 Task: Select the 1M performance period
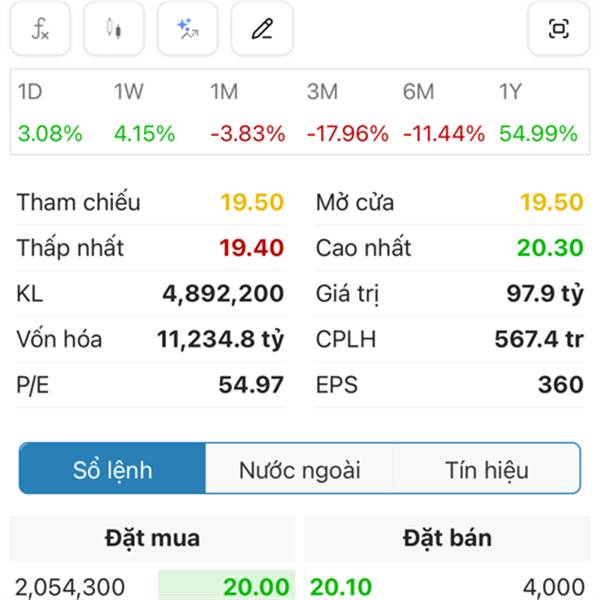tap(241, 112)
